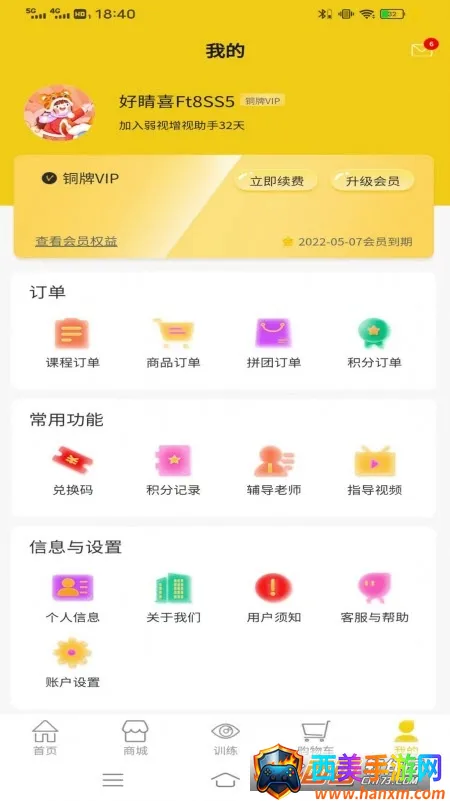Switch to the 训练 training tab

click(225, 738)
